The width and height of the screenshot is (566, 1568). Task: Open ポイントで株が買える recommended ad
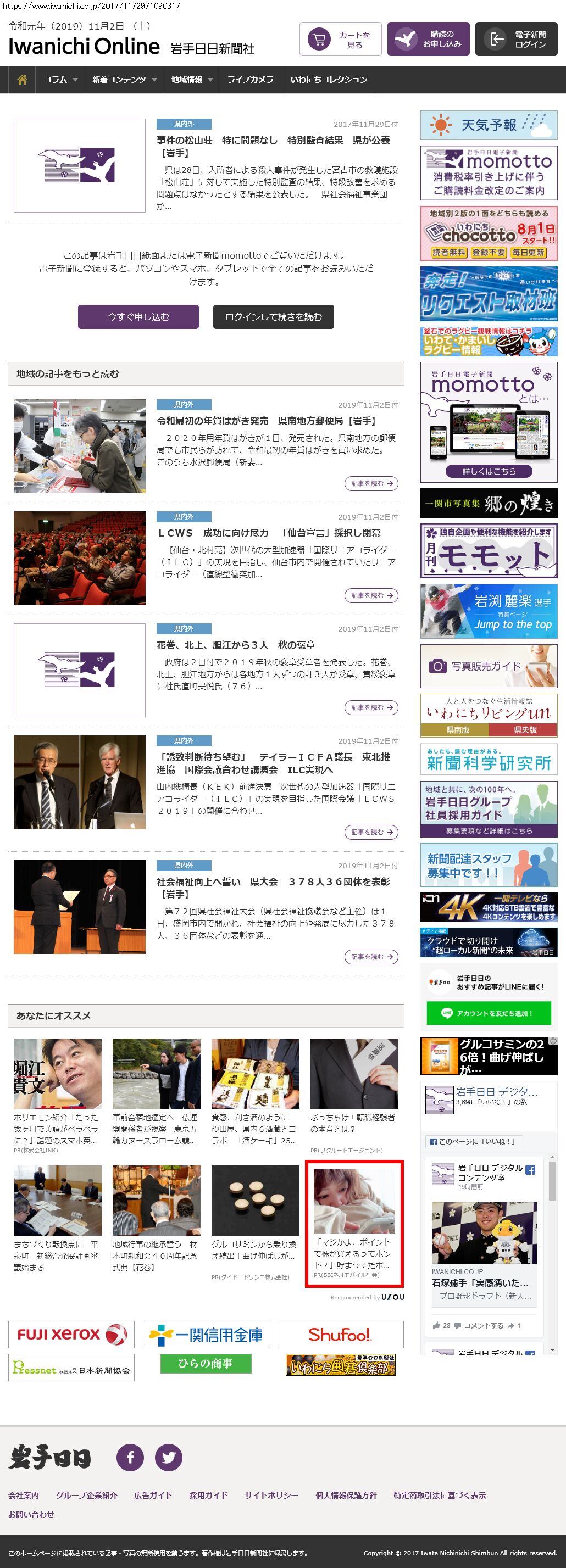[353, 1223]
